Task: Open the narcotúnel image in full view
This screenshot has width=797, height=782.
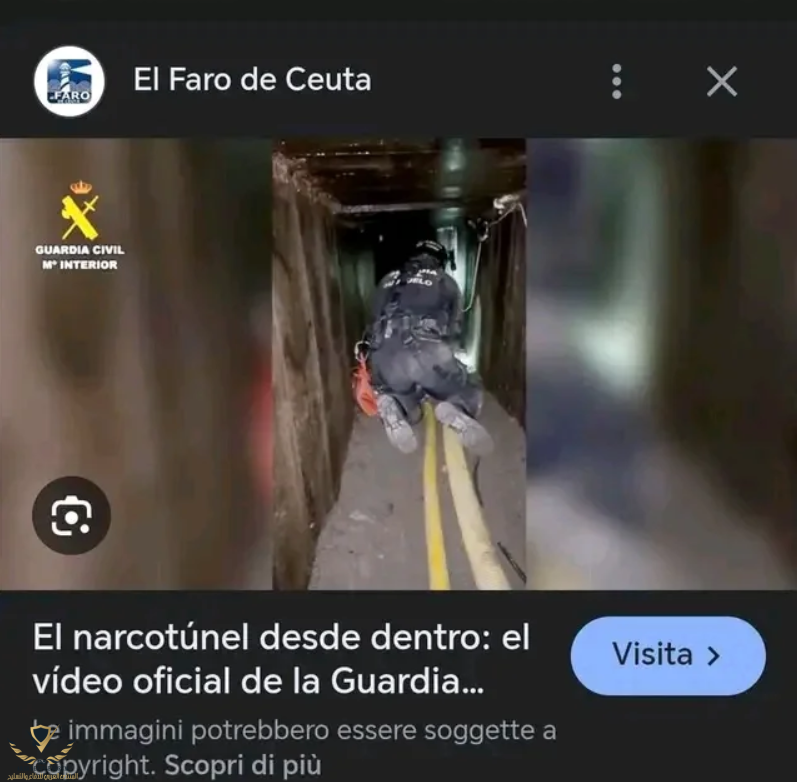Action: (399, 363)
